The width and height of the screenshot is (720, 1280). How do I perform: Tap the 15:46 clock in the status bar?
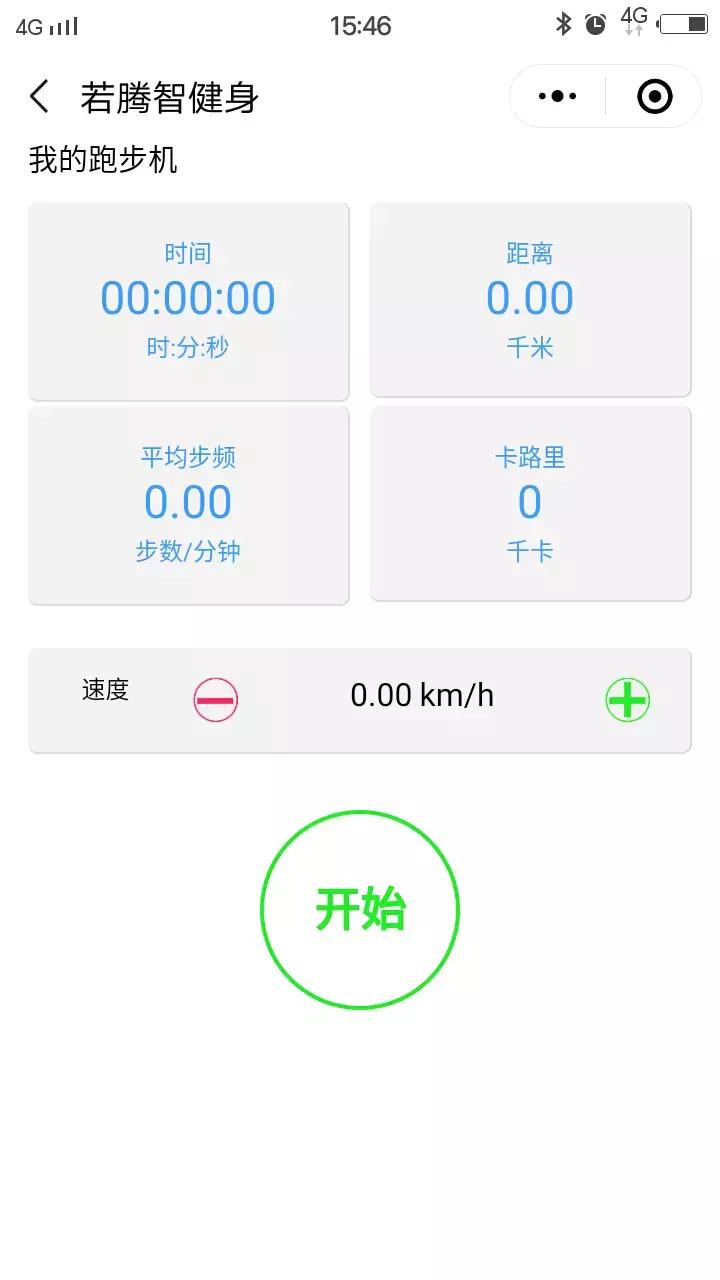pos(360,25)
